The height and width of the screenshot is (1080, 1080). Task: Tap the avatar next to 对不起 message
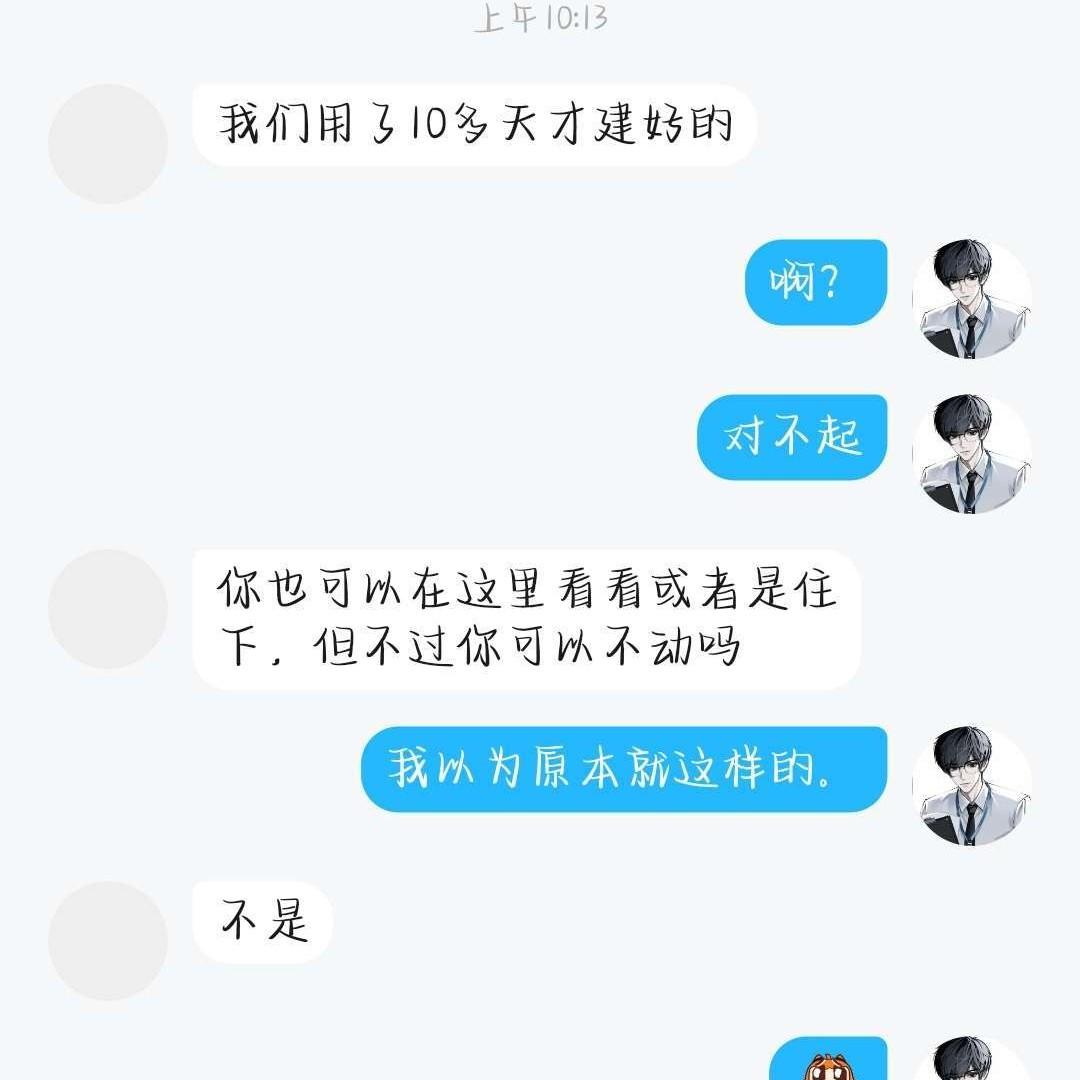pyautogui.click(x=971, y=453)
